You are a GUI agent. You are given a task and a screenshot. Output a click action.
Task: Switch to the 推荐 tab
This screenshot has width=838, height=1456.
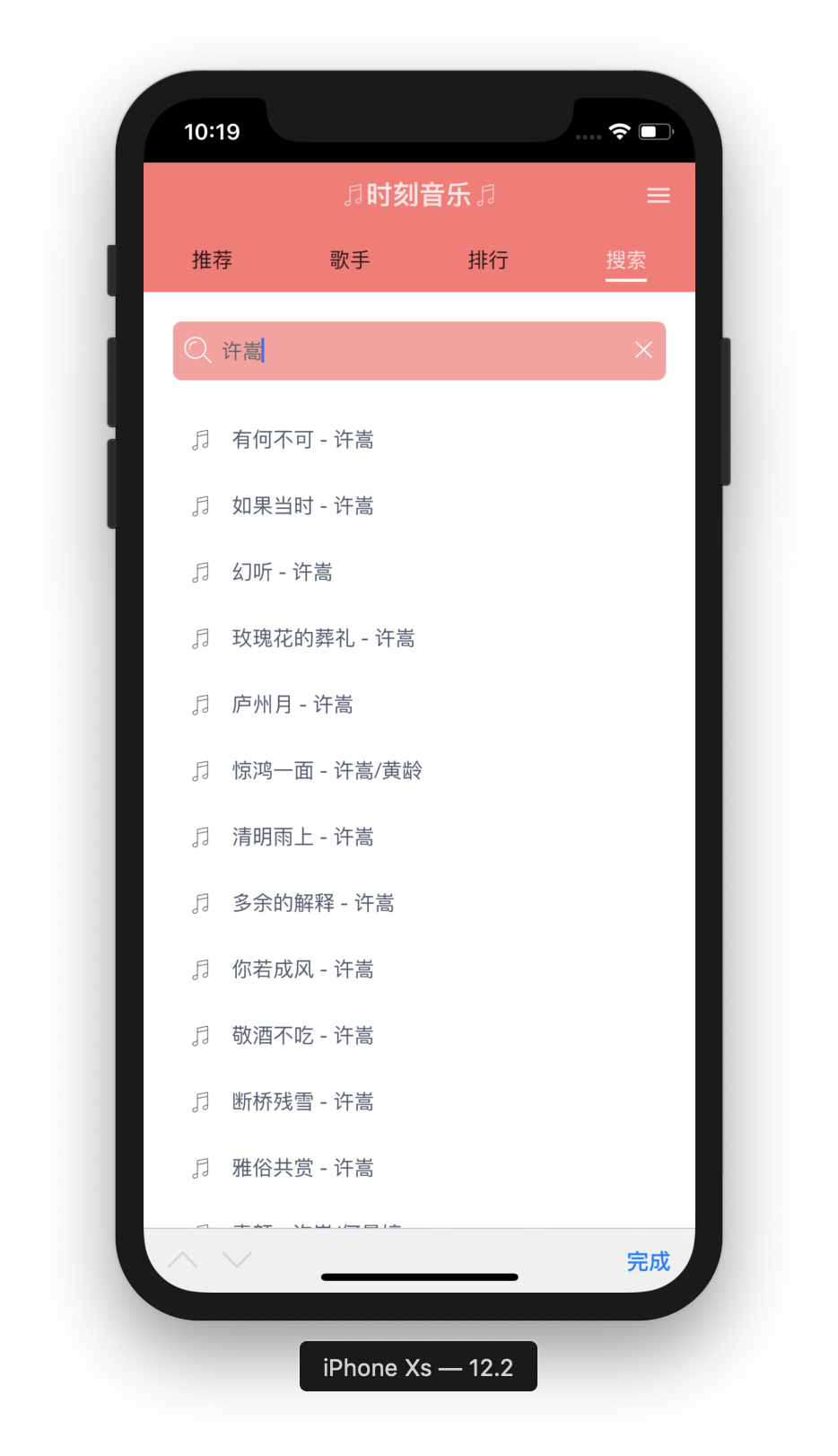[212, 260]
